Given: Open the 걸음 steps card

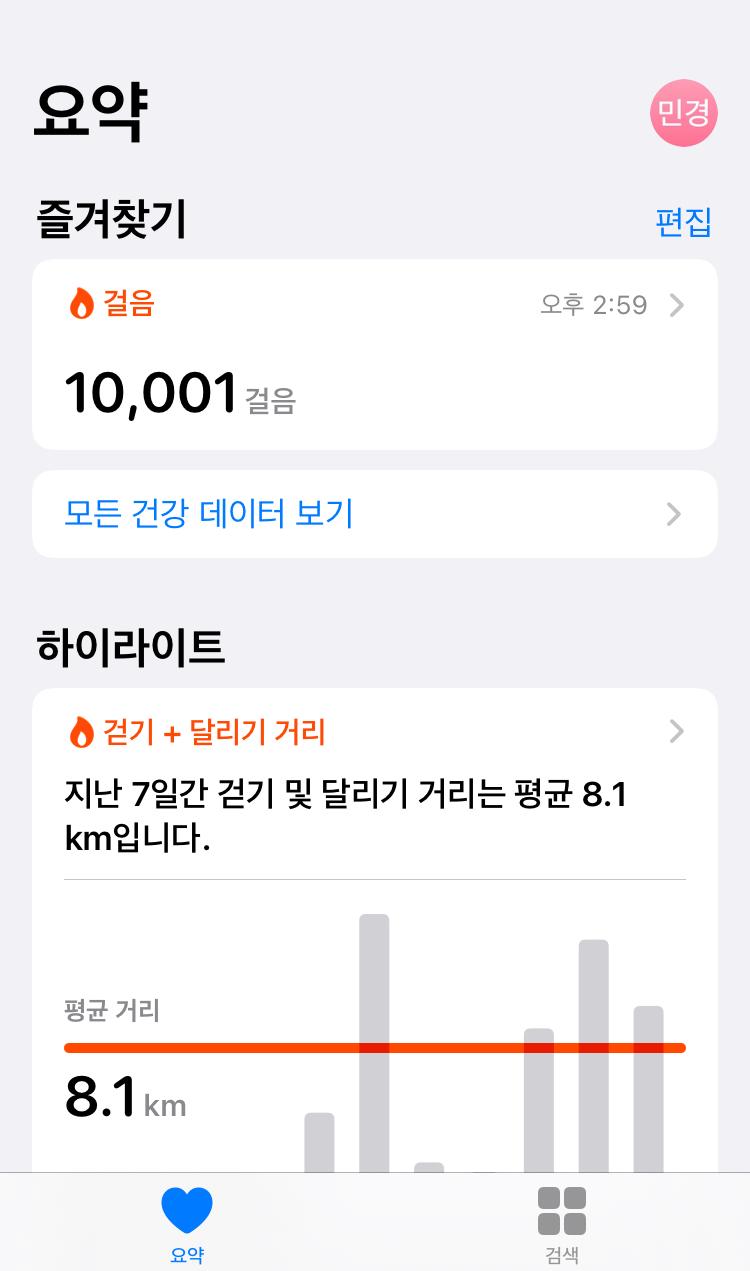Looking at the screenshot, I should click(374, 355).
